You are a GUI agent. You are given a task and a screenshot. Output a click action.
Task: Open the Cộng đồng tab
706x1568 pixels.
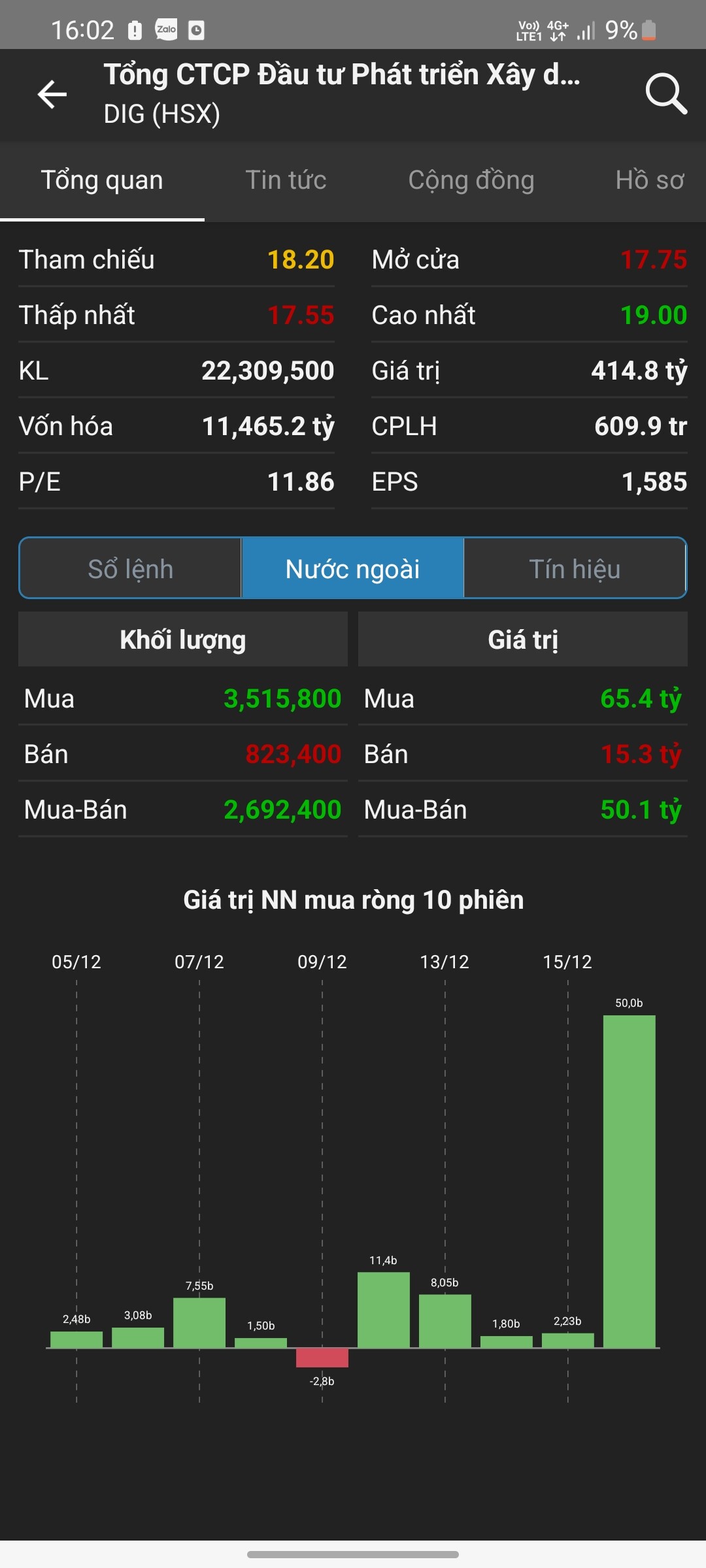[x=471, y=180]
